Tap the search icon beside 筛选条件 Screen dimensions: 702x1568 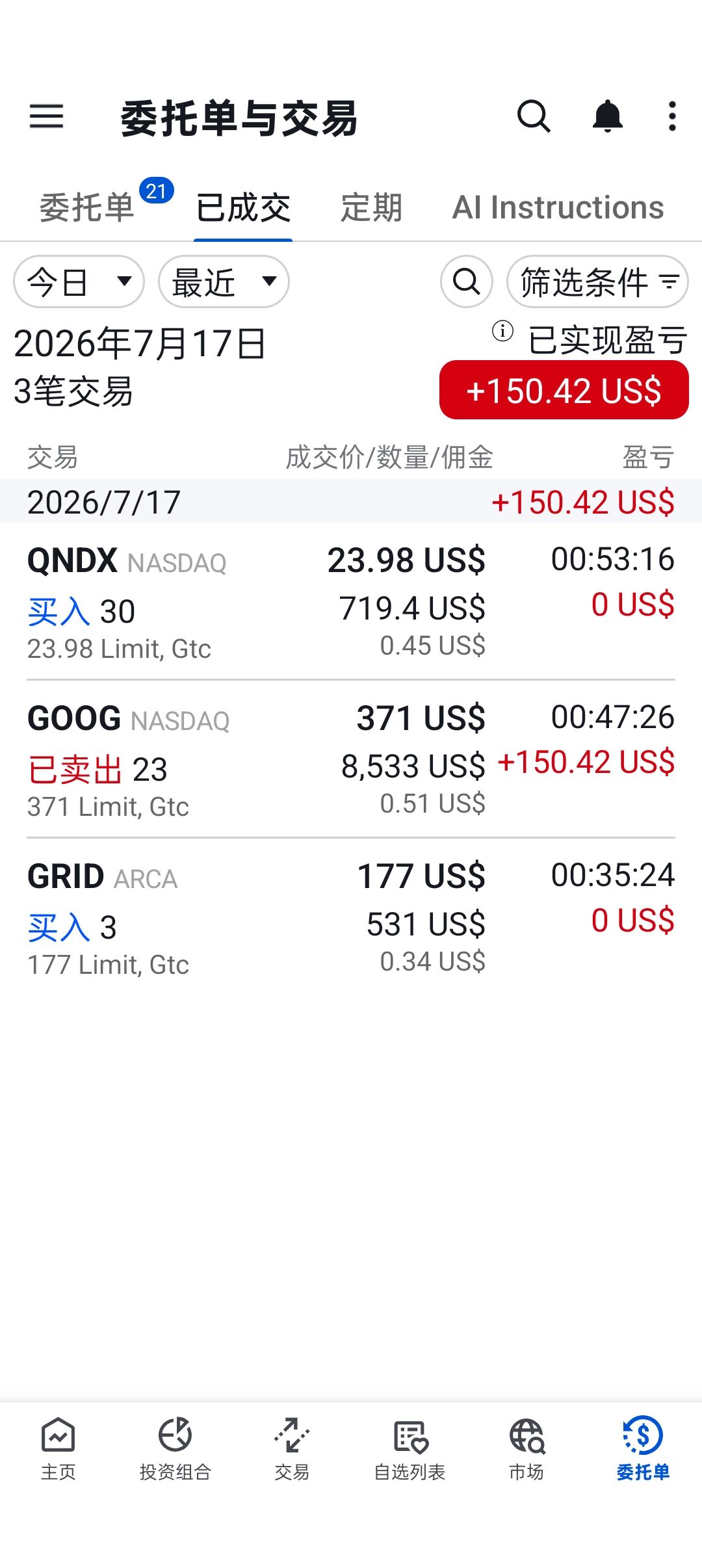[467, 281]
